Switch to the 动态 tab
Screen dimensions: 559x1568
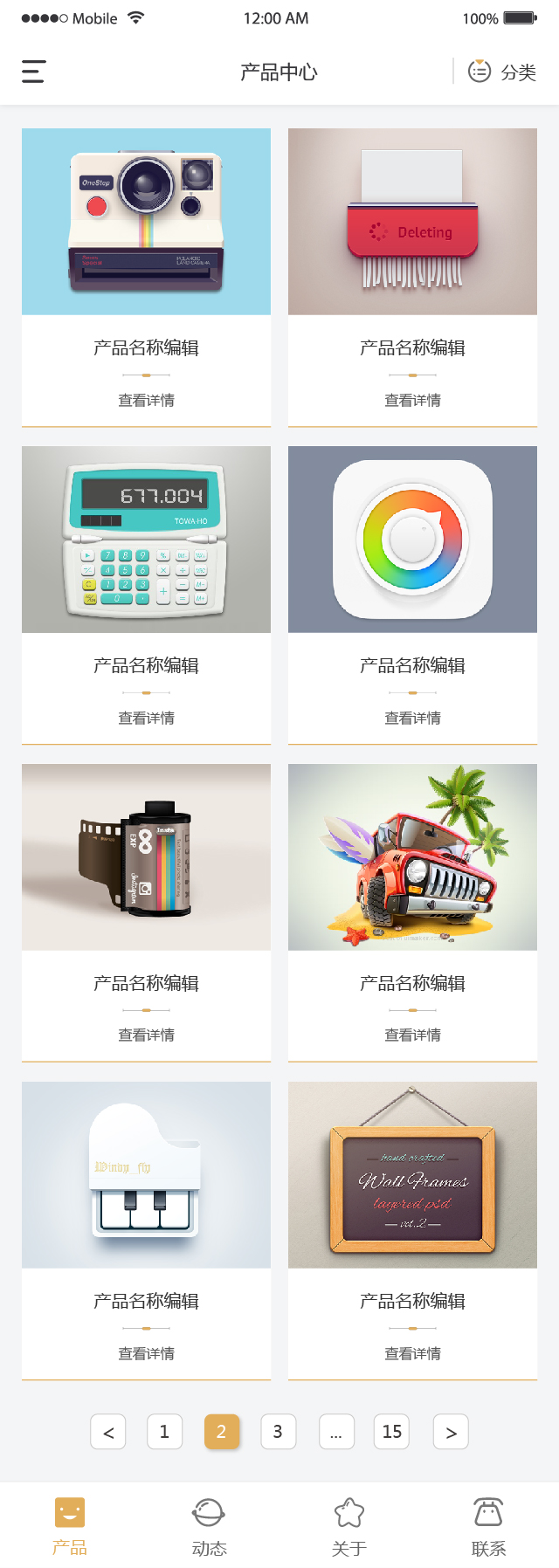pos(210,1526)
